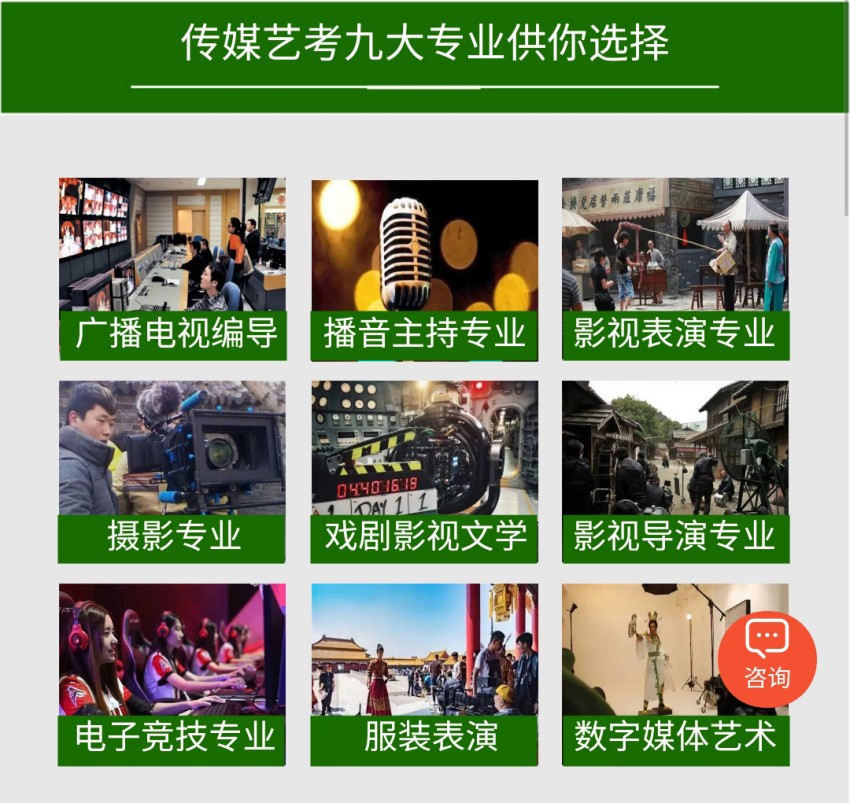The height and width of the screenshot is (803, 850).
Task: Tap the orange 咨询 chat button
Action: 767,659
